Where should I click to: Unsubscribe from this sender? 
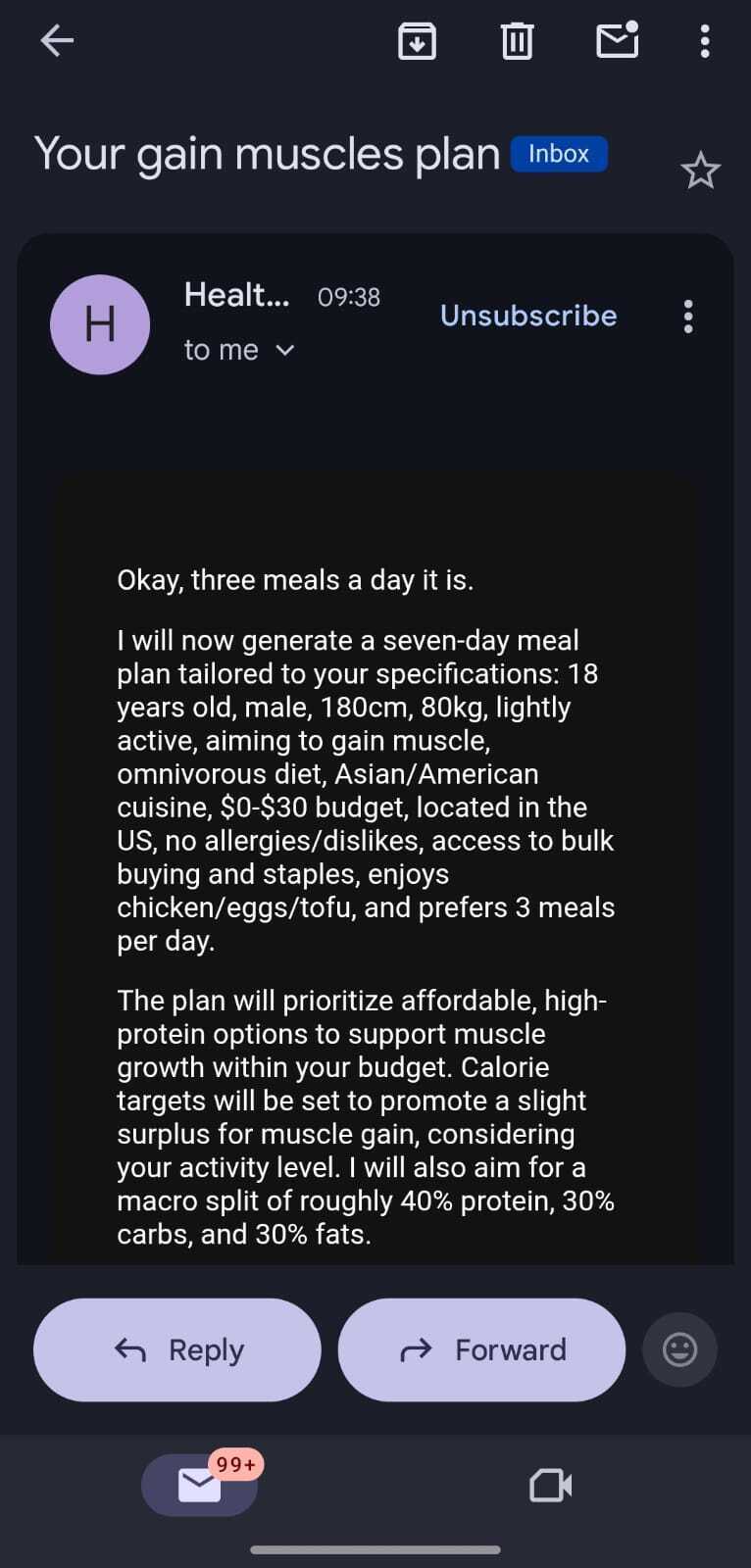point(528,316)
